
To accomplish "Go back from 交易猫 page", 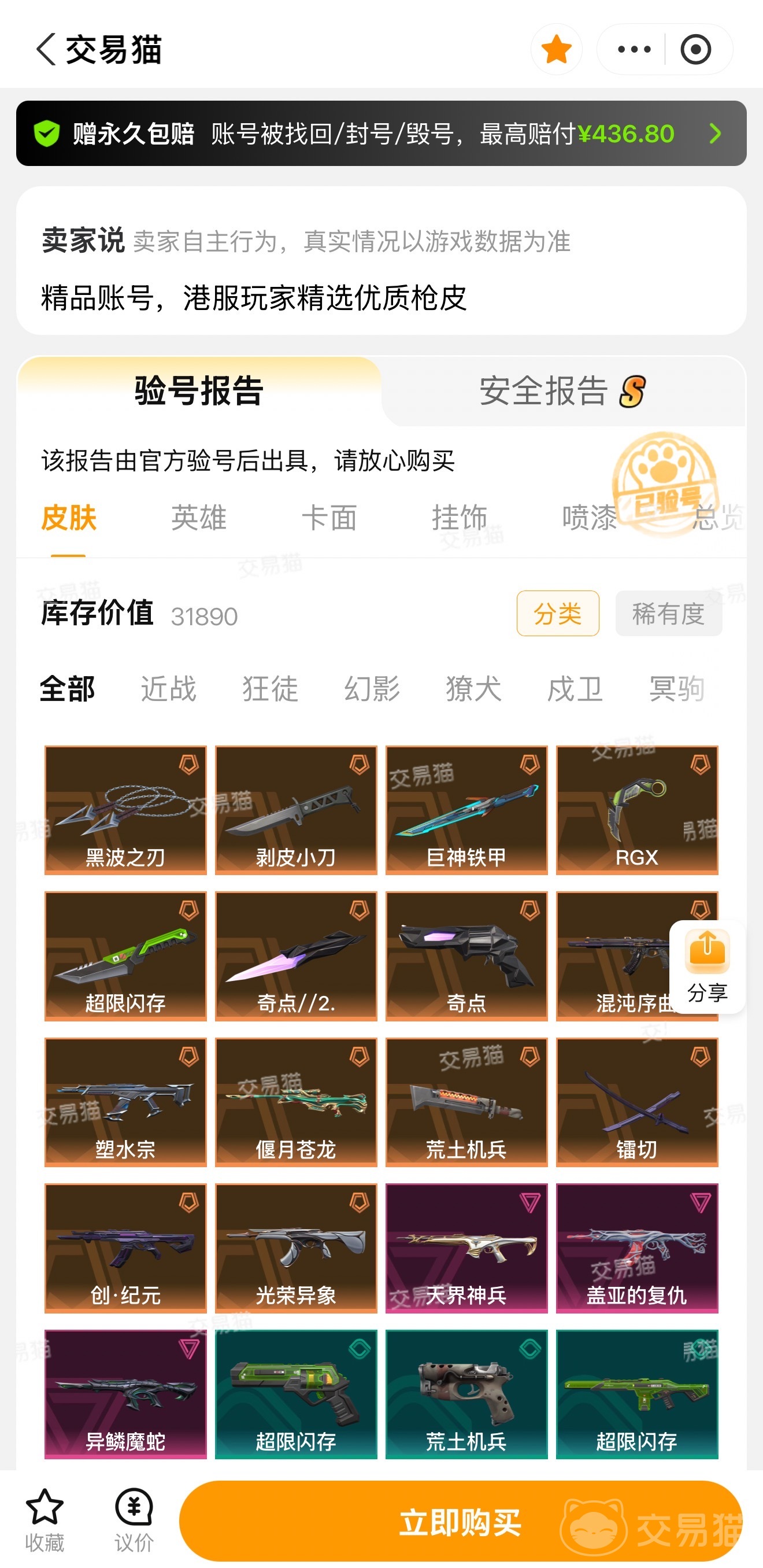I will point(46,49).
